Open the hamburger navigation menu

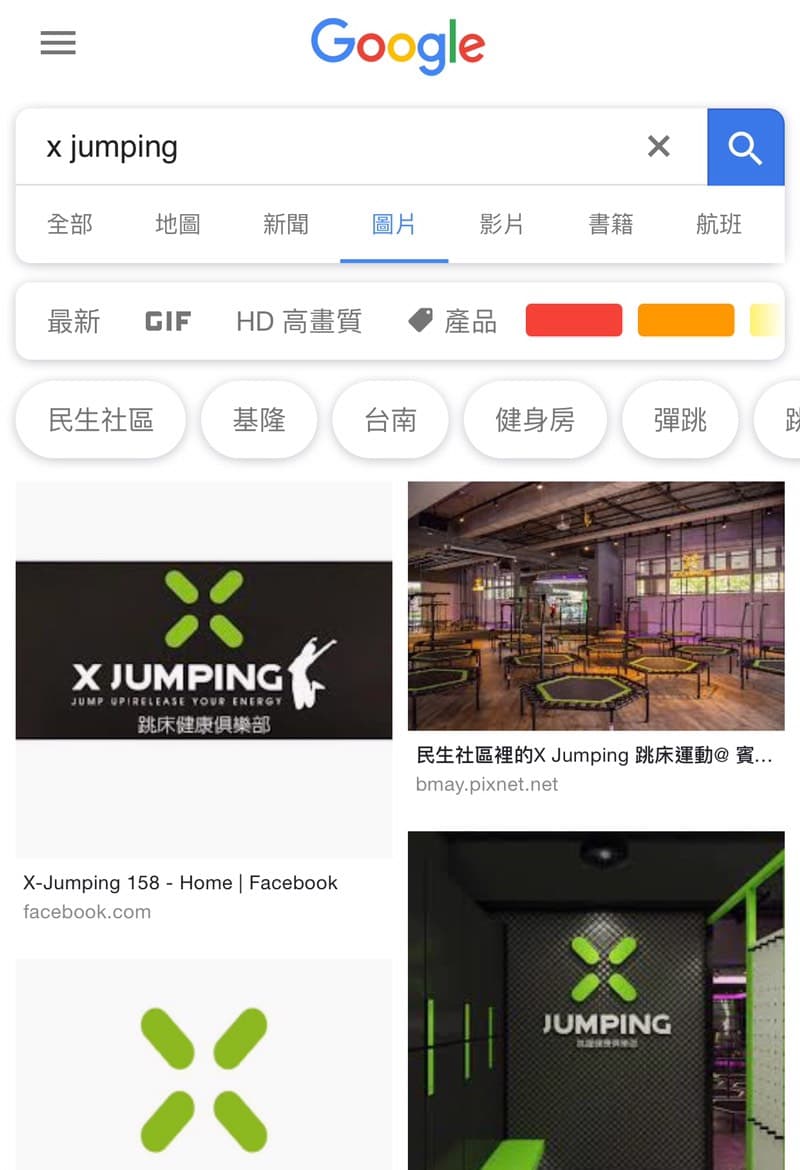click(x=57, y=42)
